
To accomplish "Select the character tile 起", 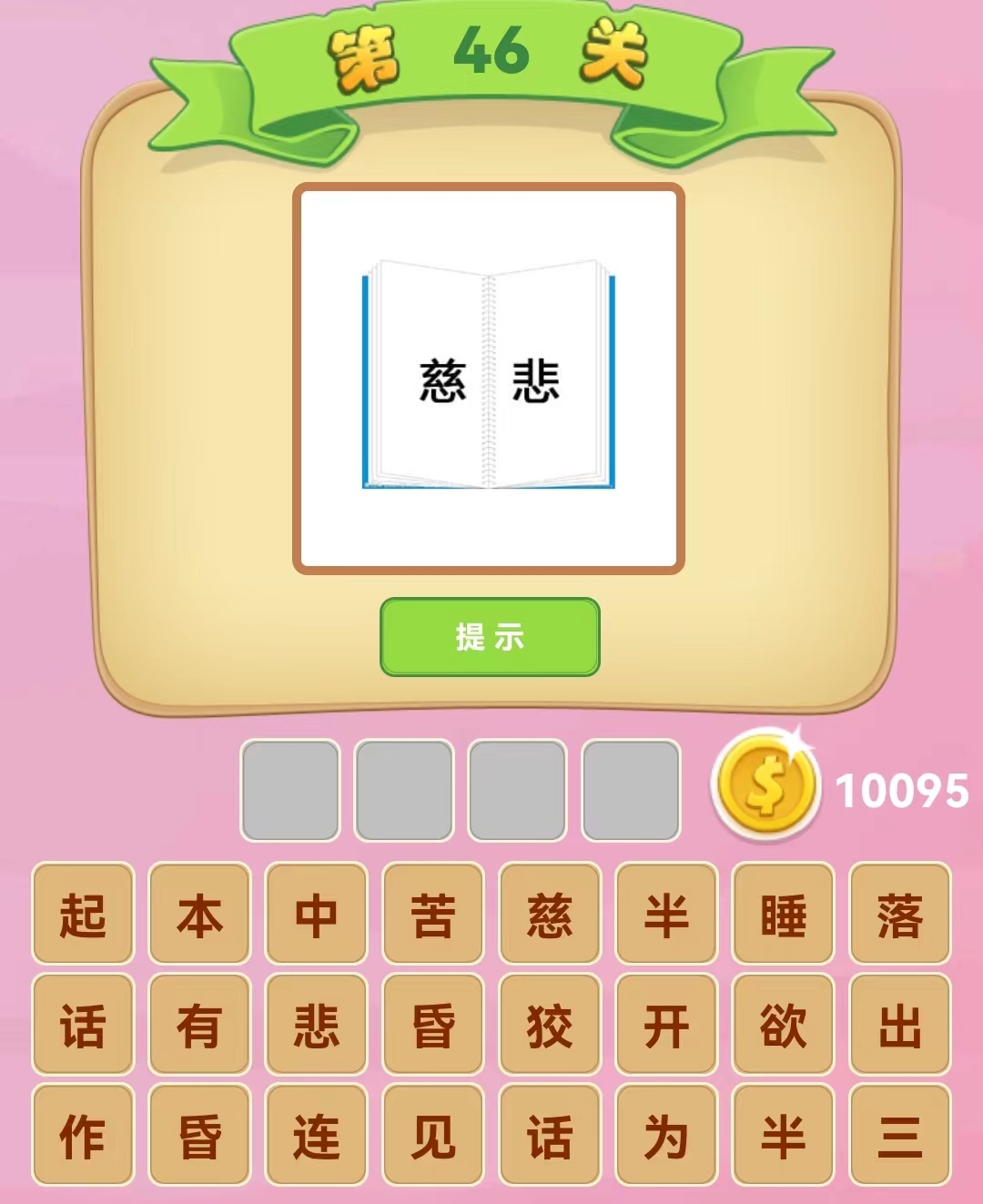I will pos(83,914).
